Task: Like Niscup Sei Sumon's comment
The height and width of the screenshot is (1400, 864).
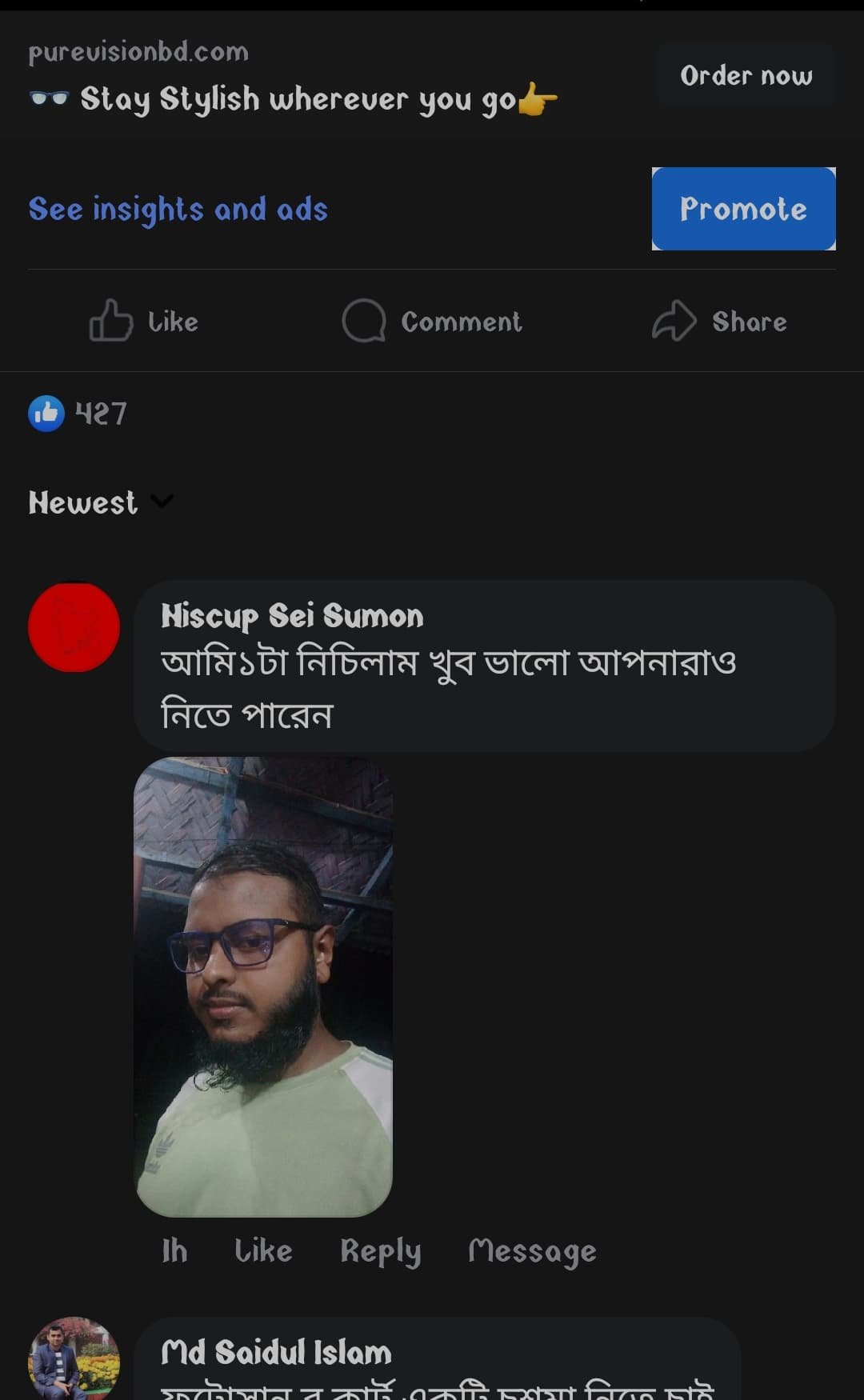Action: 263,1250
